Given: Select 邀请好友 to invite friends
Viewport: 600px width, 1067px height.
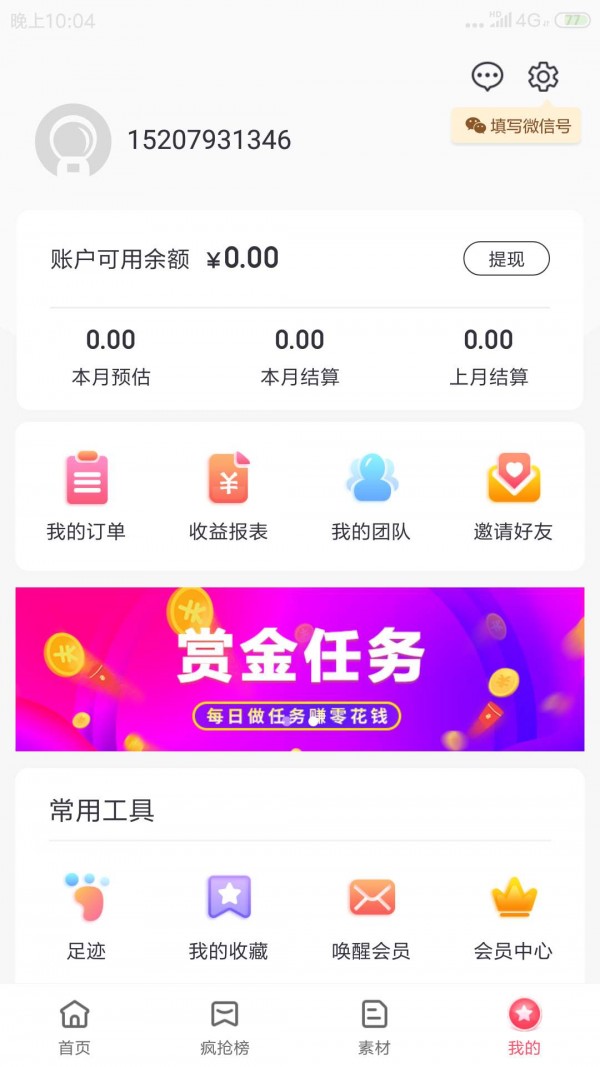Looking at the screenshot, I should point(513,496).
